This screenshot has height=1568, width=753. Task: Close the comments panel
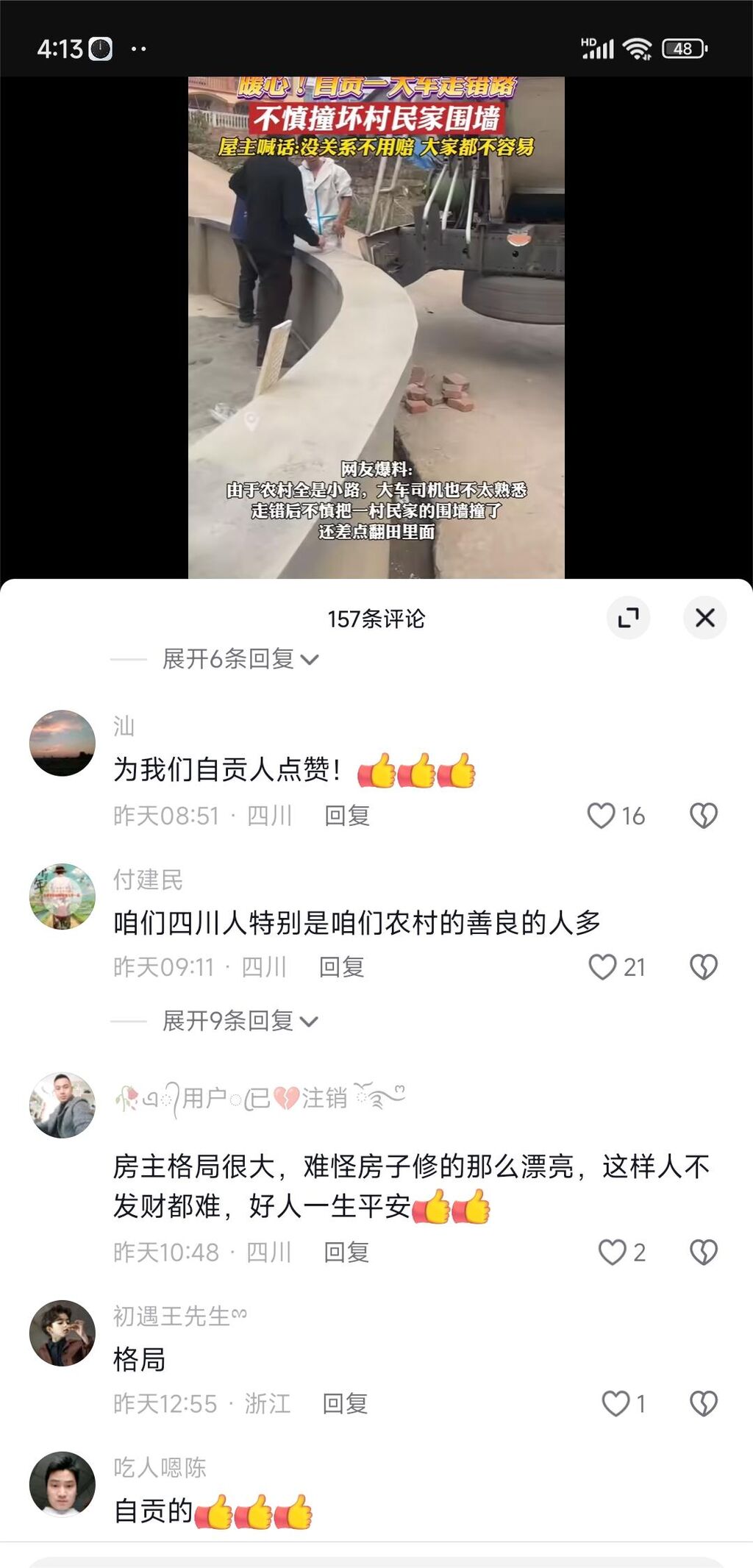point(704,618)
